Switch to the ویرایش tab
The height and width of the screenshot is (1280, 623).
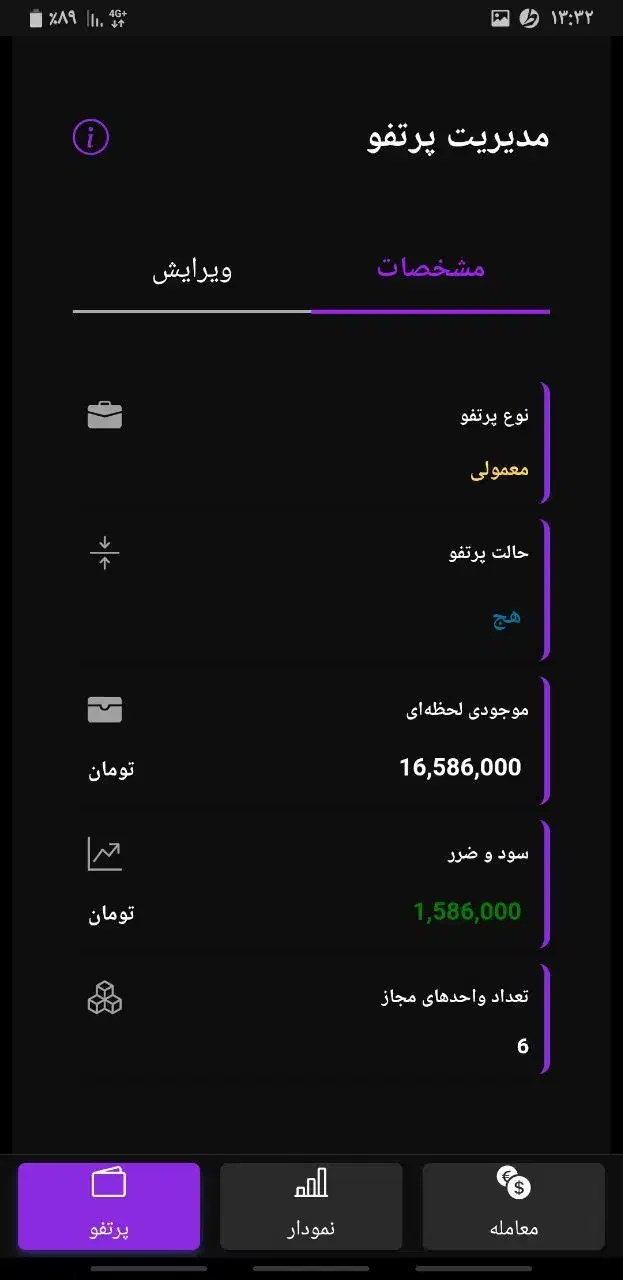tap(192, 270)
